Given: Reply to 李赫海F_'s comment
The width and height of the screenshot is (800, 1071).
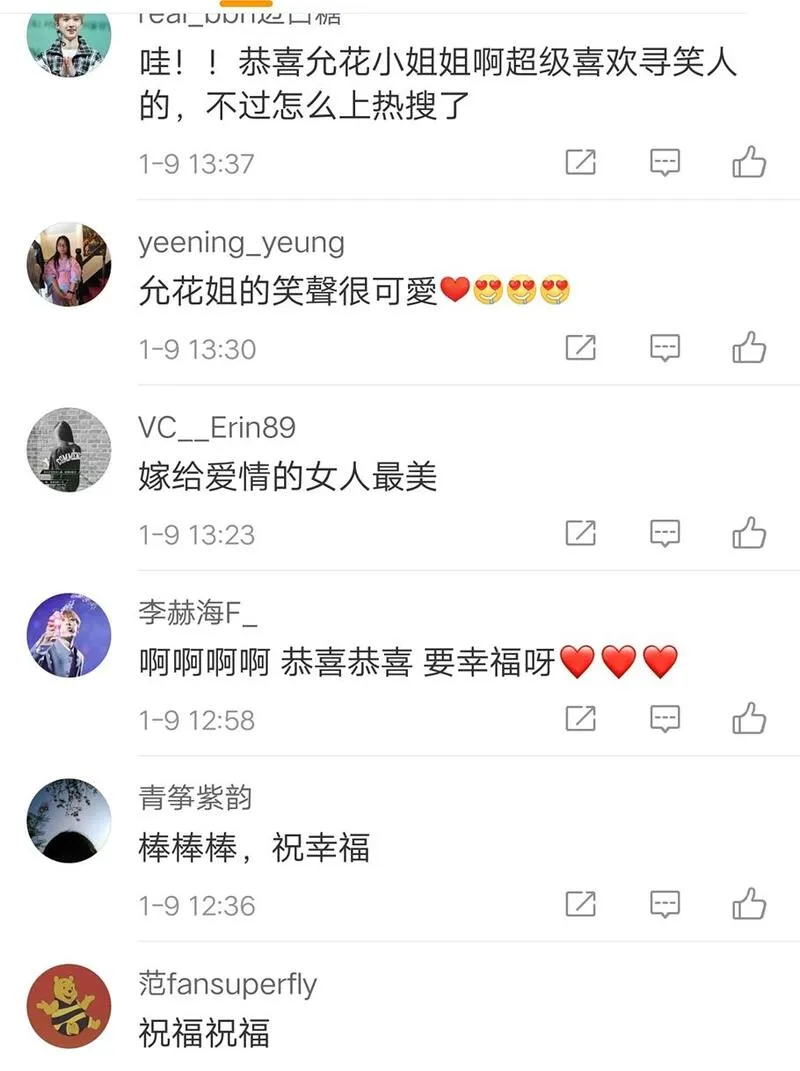Looking at the screenshot, I should pos(665,718).
